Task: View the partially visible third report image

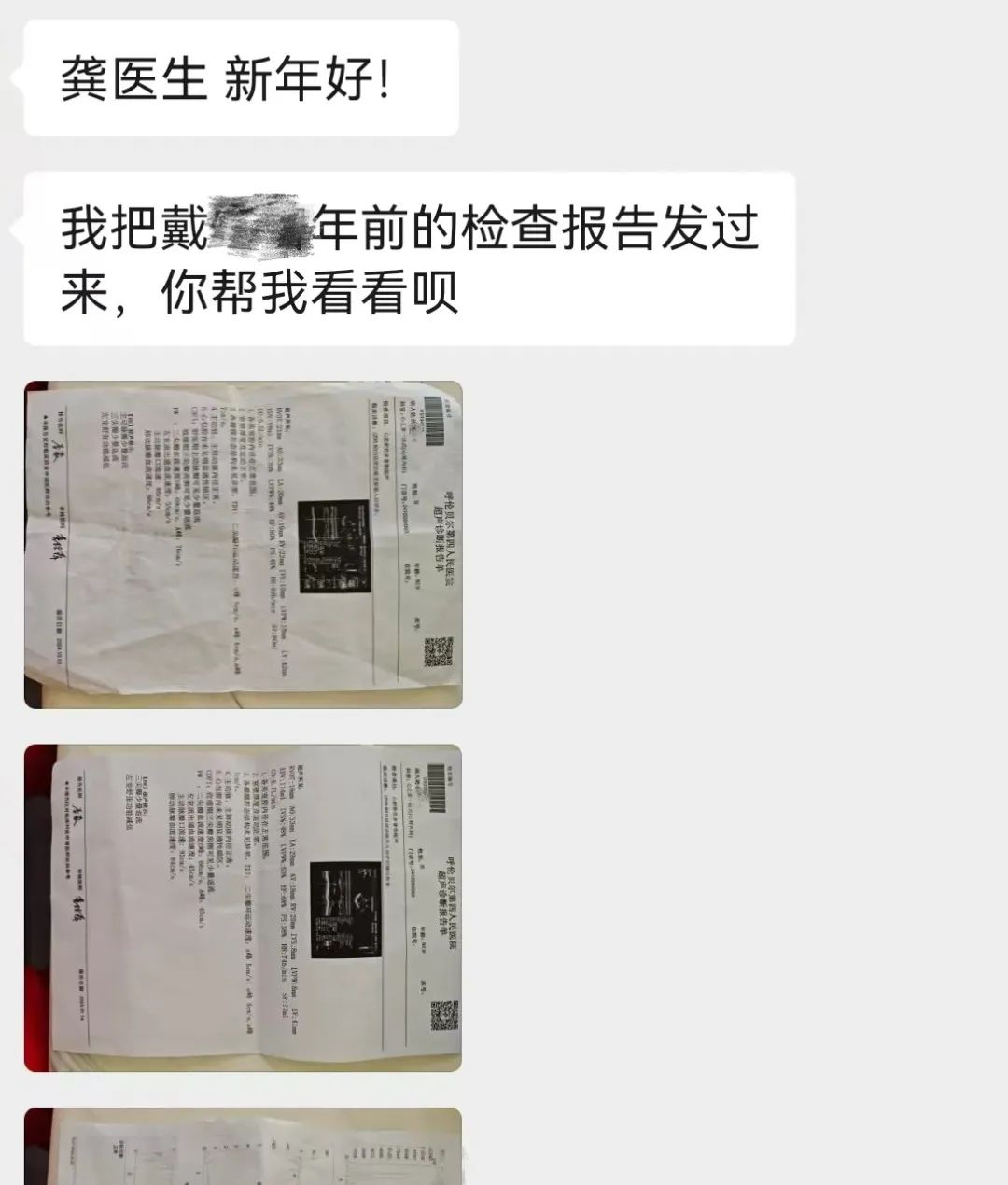Action: pyautogui.click(x=243, y=1148)
